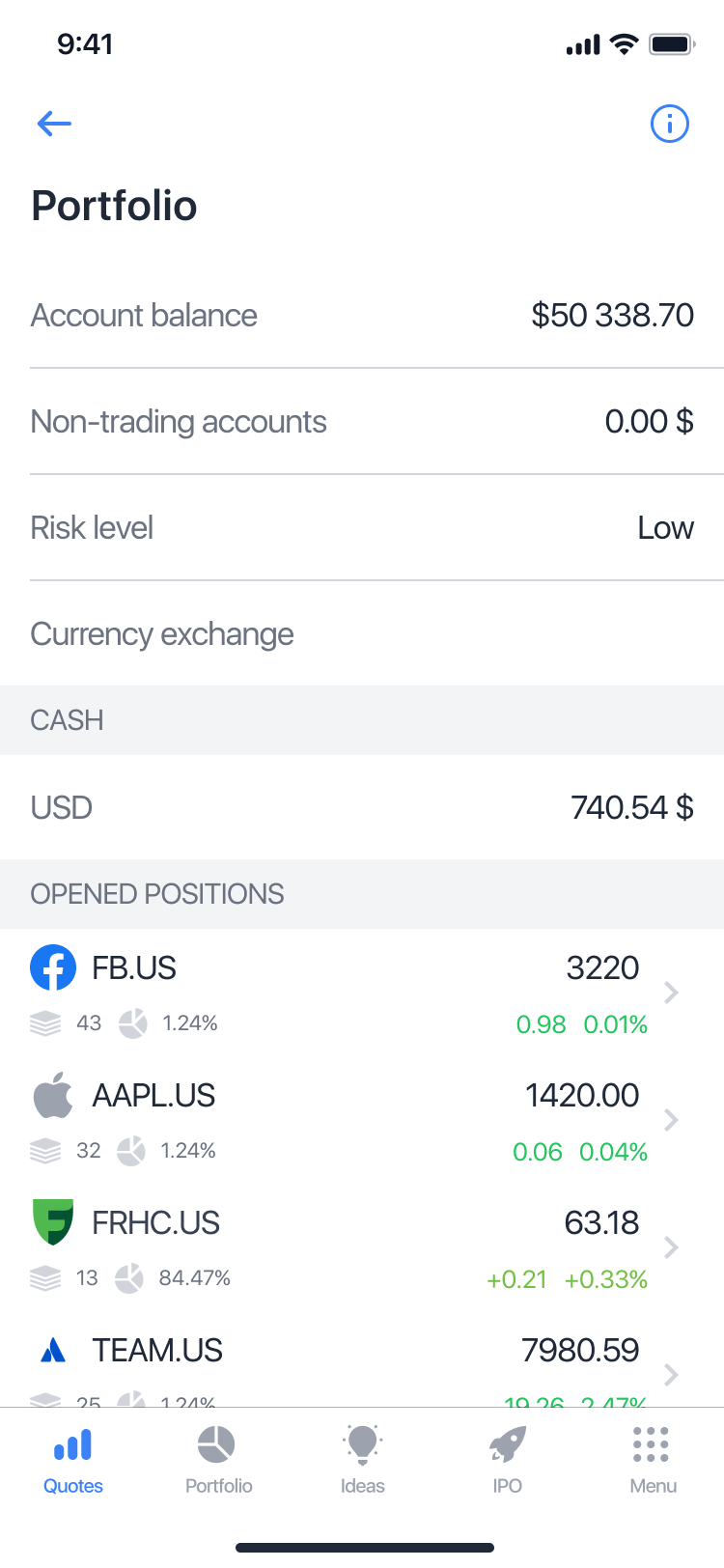The image size is (724, 1568).
Task: Go back using the top-left arrow
Action: [x=54, y=124]
